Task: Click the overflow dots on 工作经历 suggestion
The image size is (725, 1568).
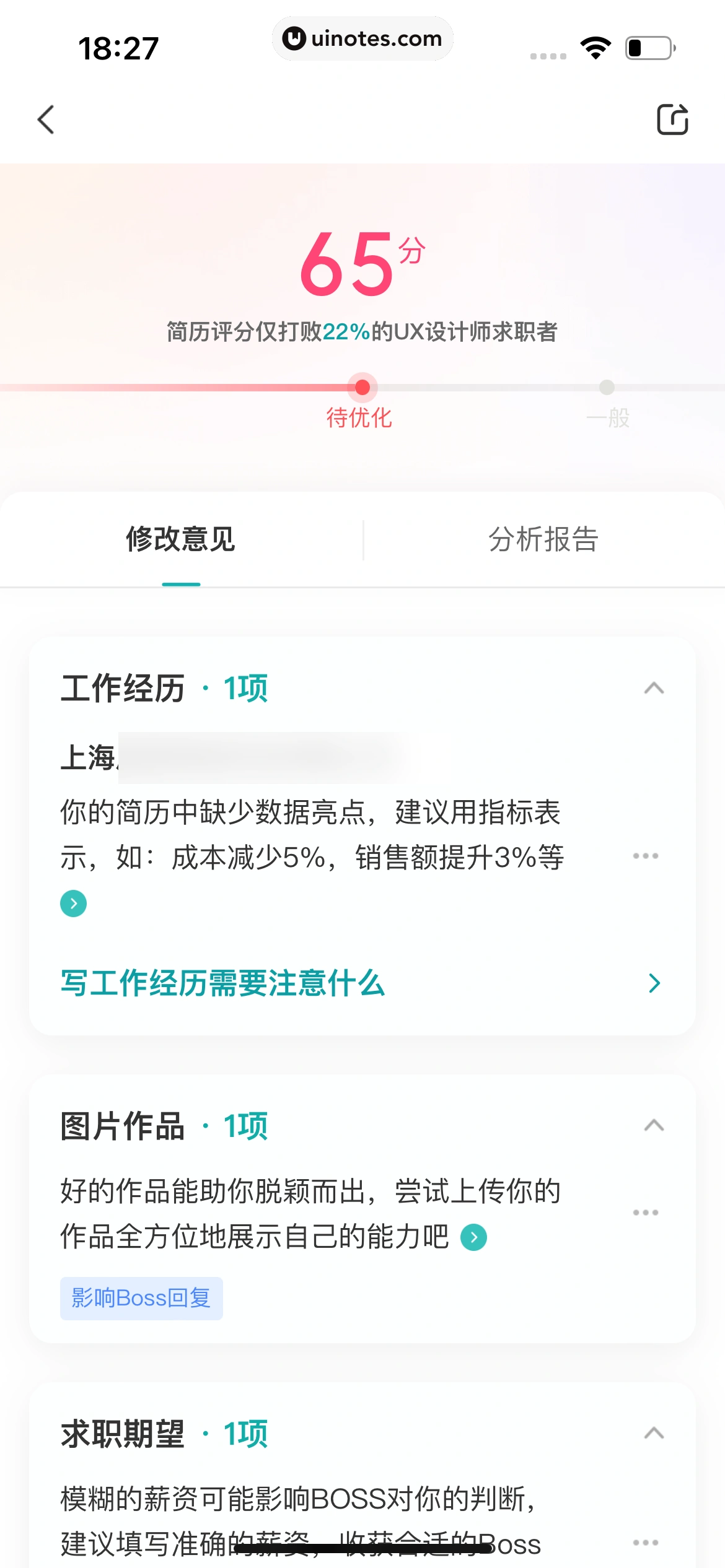Action: click(x=645, y=856)
